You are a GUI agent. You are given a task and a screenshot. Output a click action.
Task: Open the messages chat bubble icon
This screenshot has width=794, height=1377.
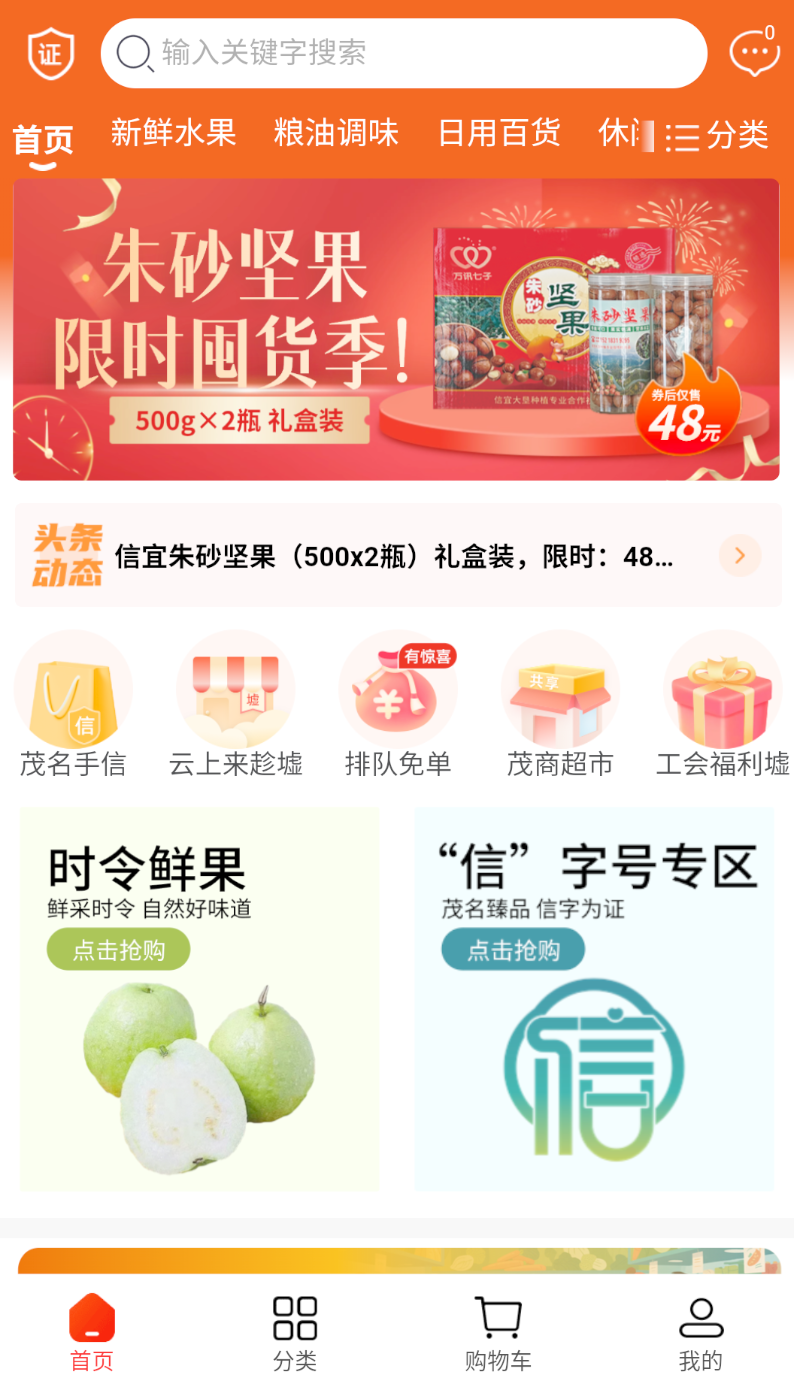click(x=754, y=52)
